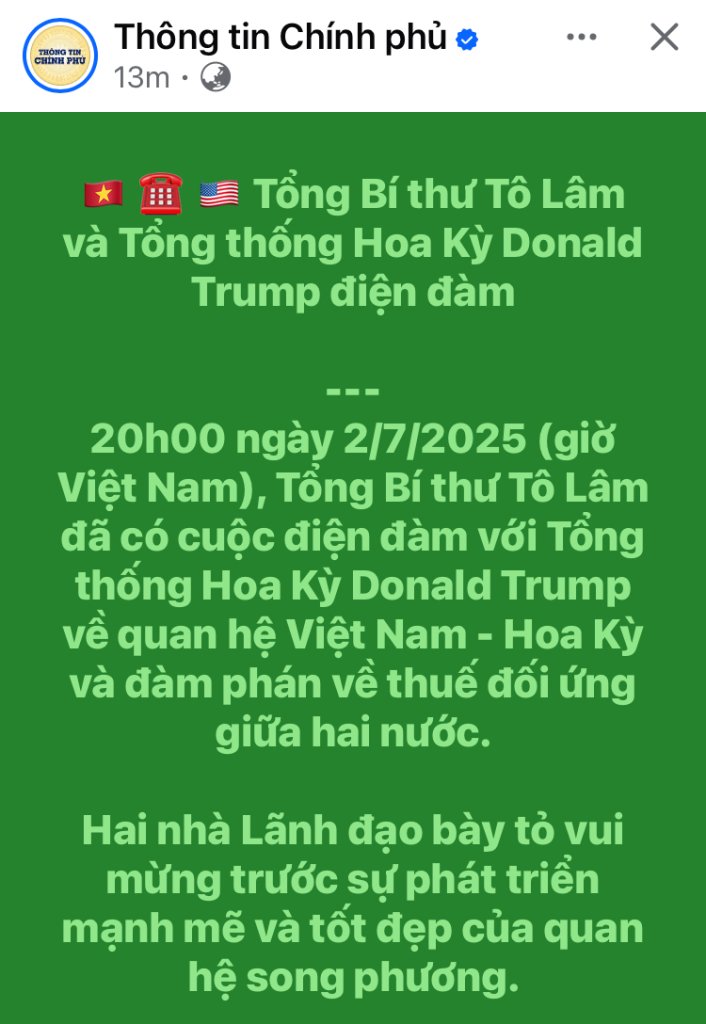Open Thông tin Chính phủ profile picture
The image size is (706, 1024).
(59, 56)
